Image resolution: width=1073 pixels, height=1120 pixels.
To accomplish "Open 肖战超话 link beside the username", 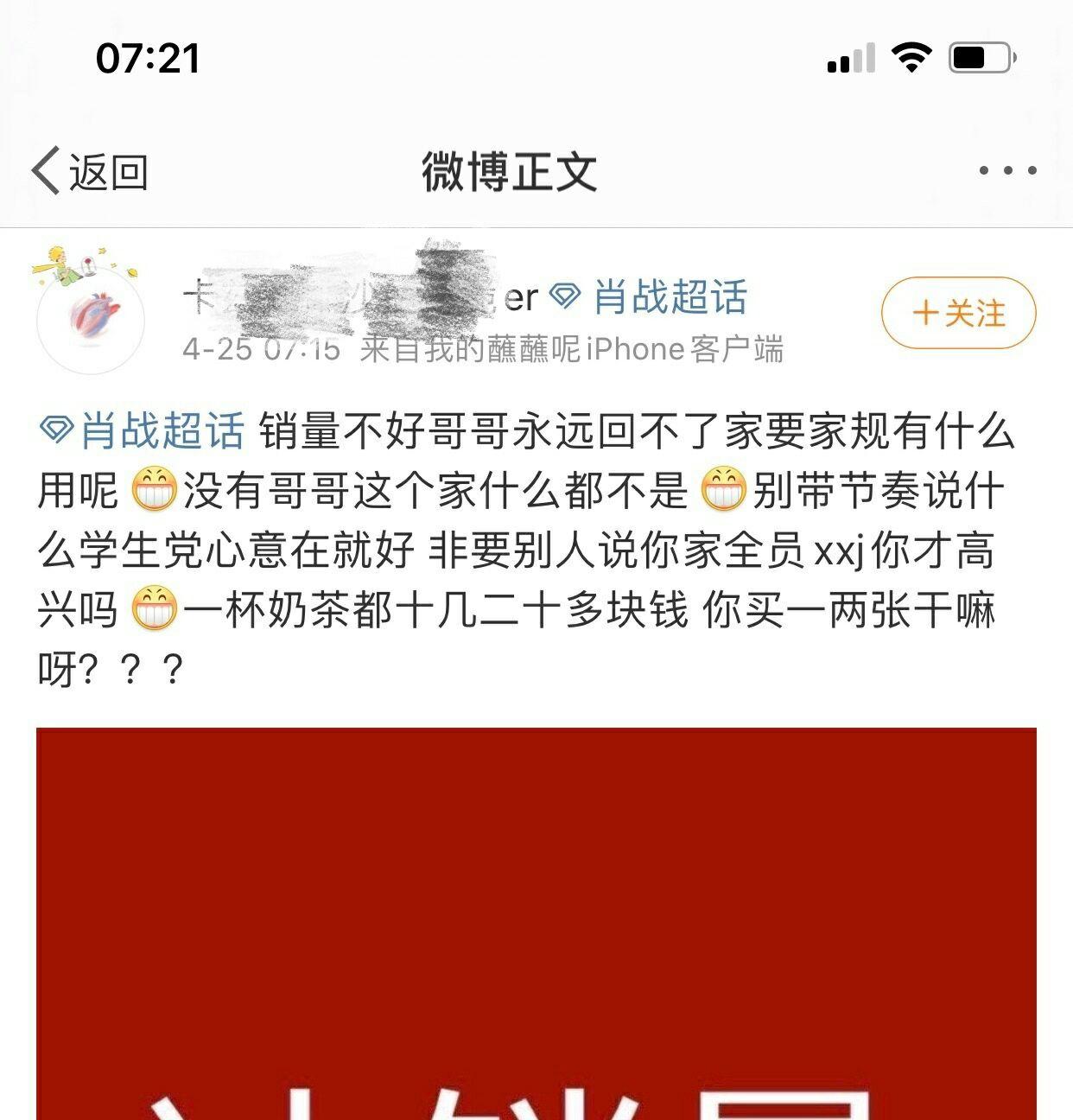I will tap(650, 297).
